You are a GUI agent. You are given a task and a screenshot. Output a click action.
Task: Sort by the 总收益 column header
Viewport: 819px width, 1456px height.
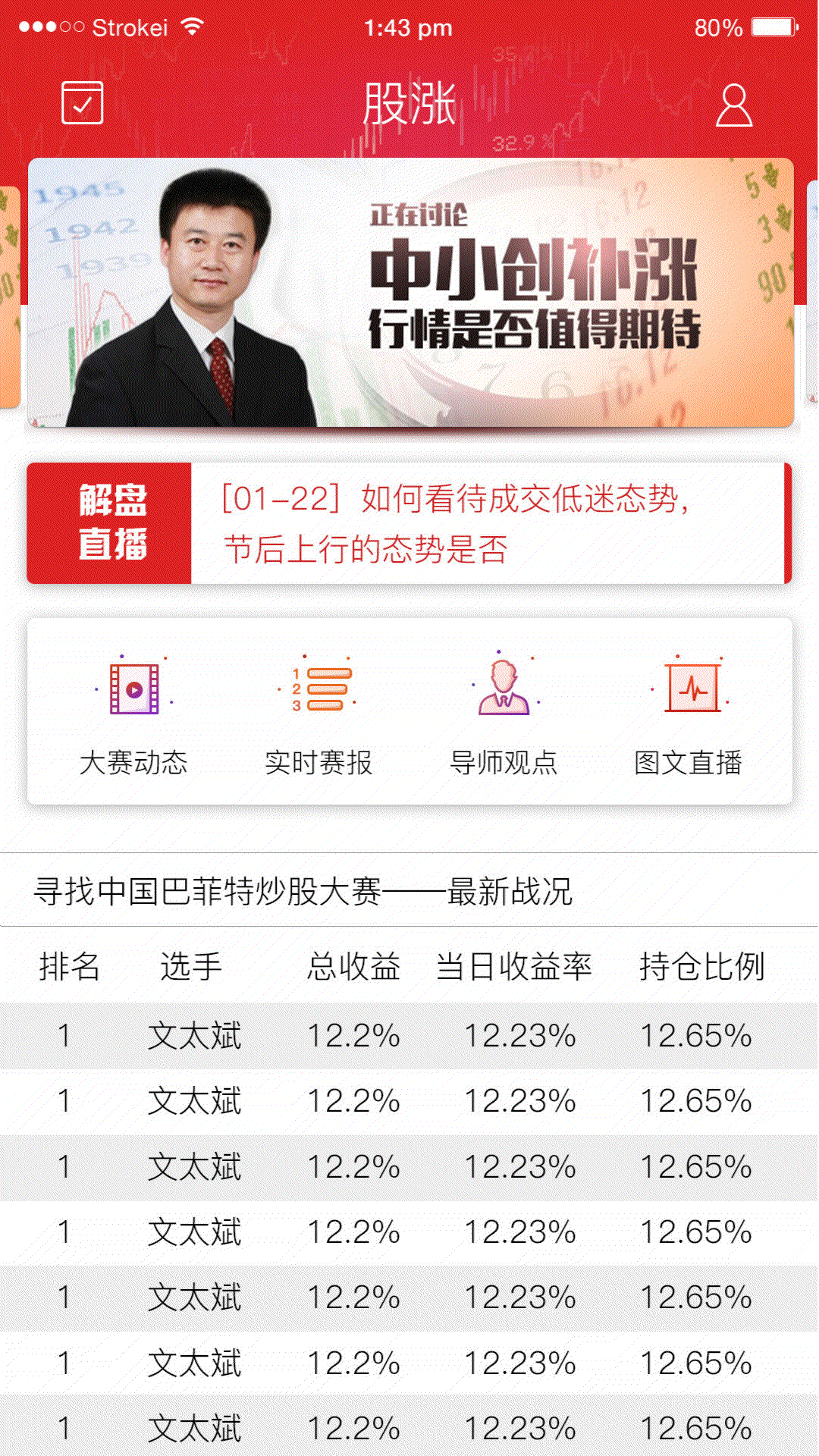tap(353, 965)
